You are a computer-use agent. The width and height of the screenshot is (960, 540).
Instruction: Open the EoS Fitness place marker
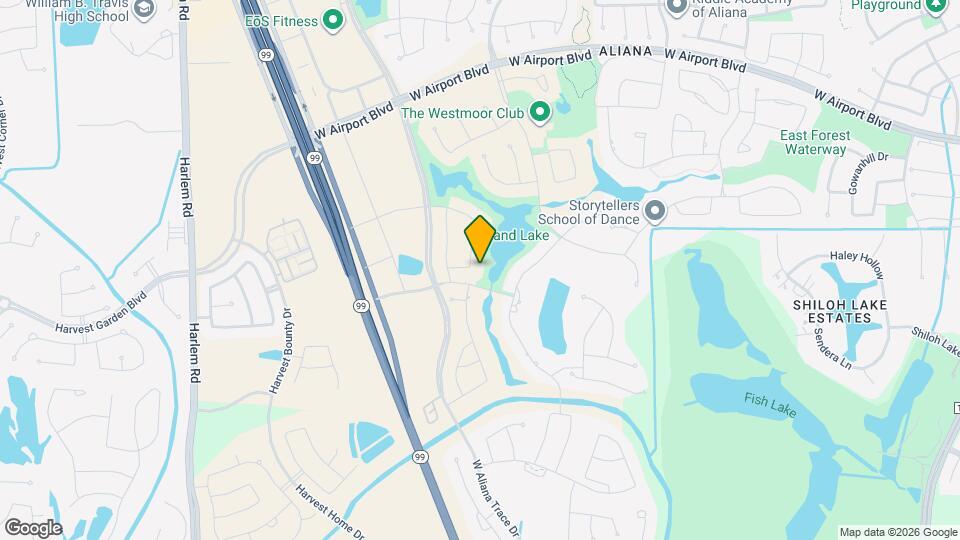[x=333, y=21]
